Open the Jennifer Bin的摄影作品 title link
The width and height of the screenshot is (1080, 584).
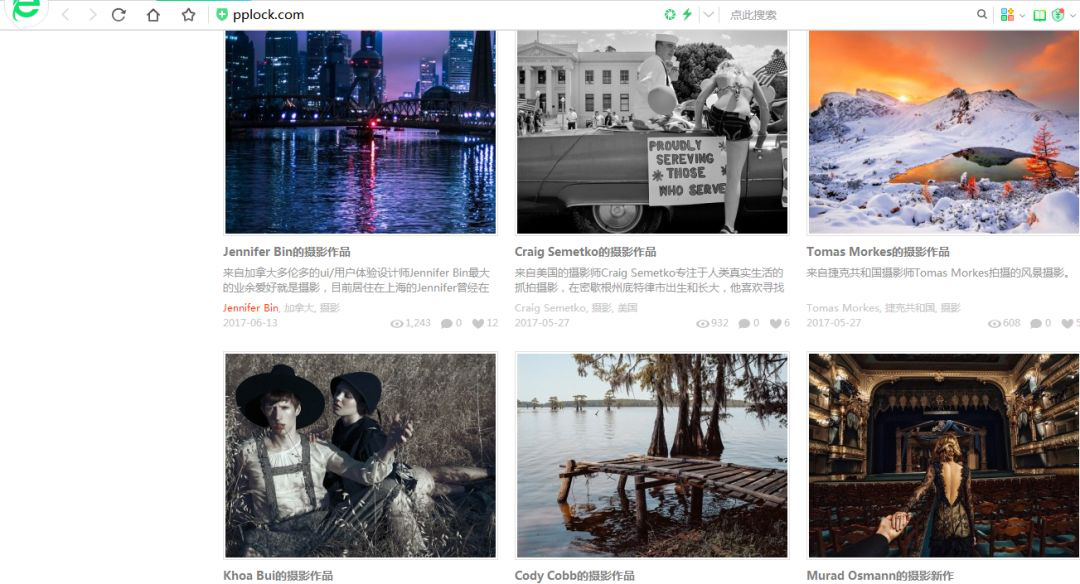pyautogui.click(x=286, y=252)
